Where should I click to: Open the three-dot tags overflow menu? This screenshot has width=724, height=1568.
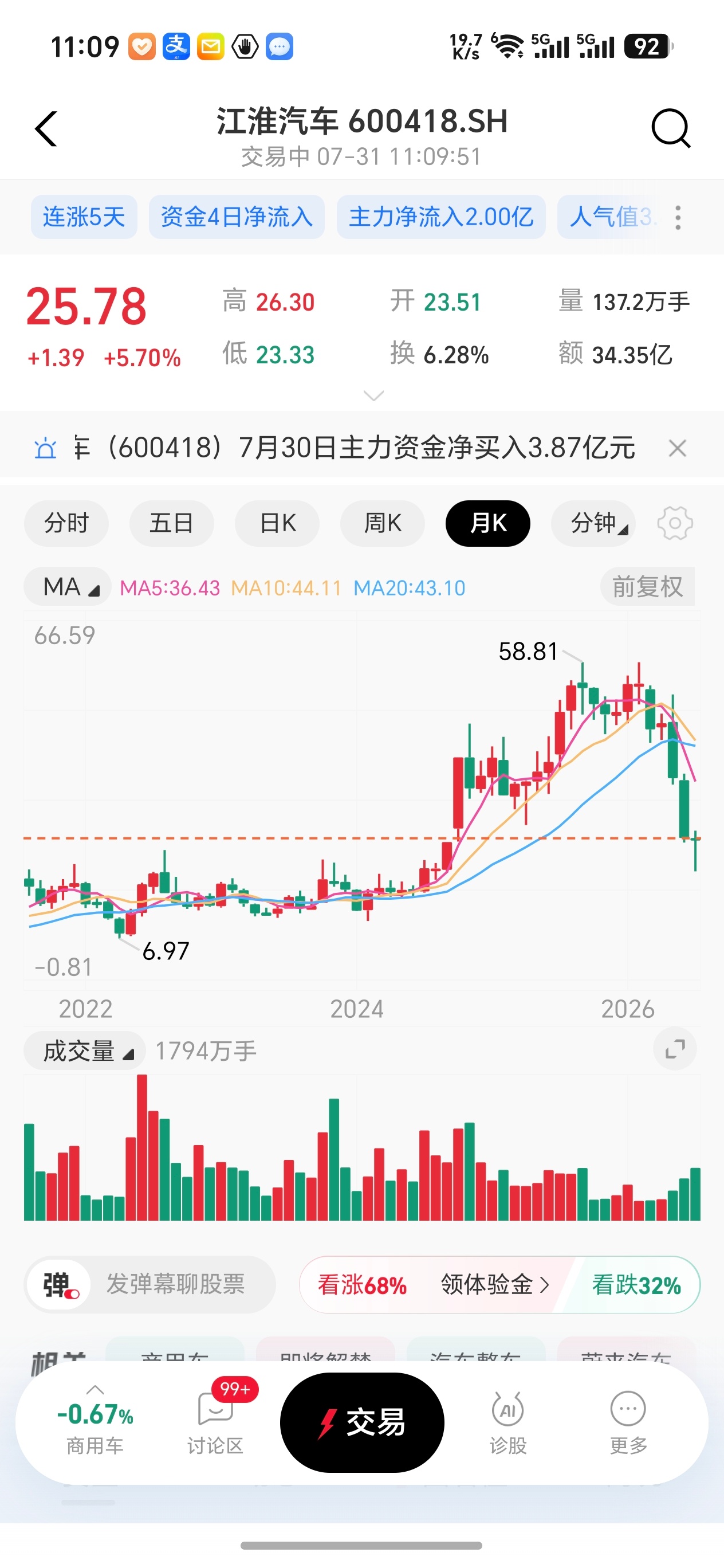678,217
